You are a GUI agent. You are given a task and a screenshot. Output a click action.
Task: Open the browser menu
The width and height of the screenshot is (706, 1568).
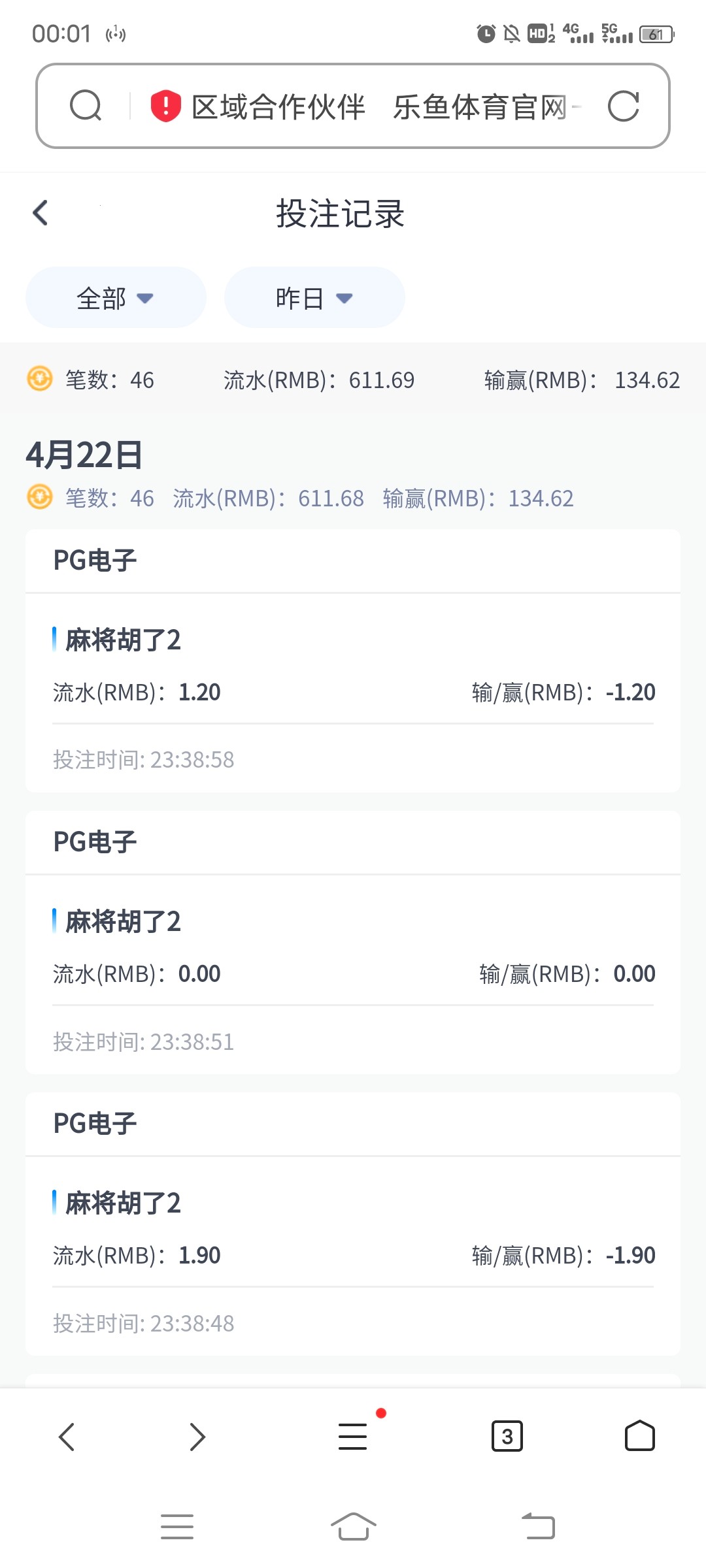[353, 1437]
